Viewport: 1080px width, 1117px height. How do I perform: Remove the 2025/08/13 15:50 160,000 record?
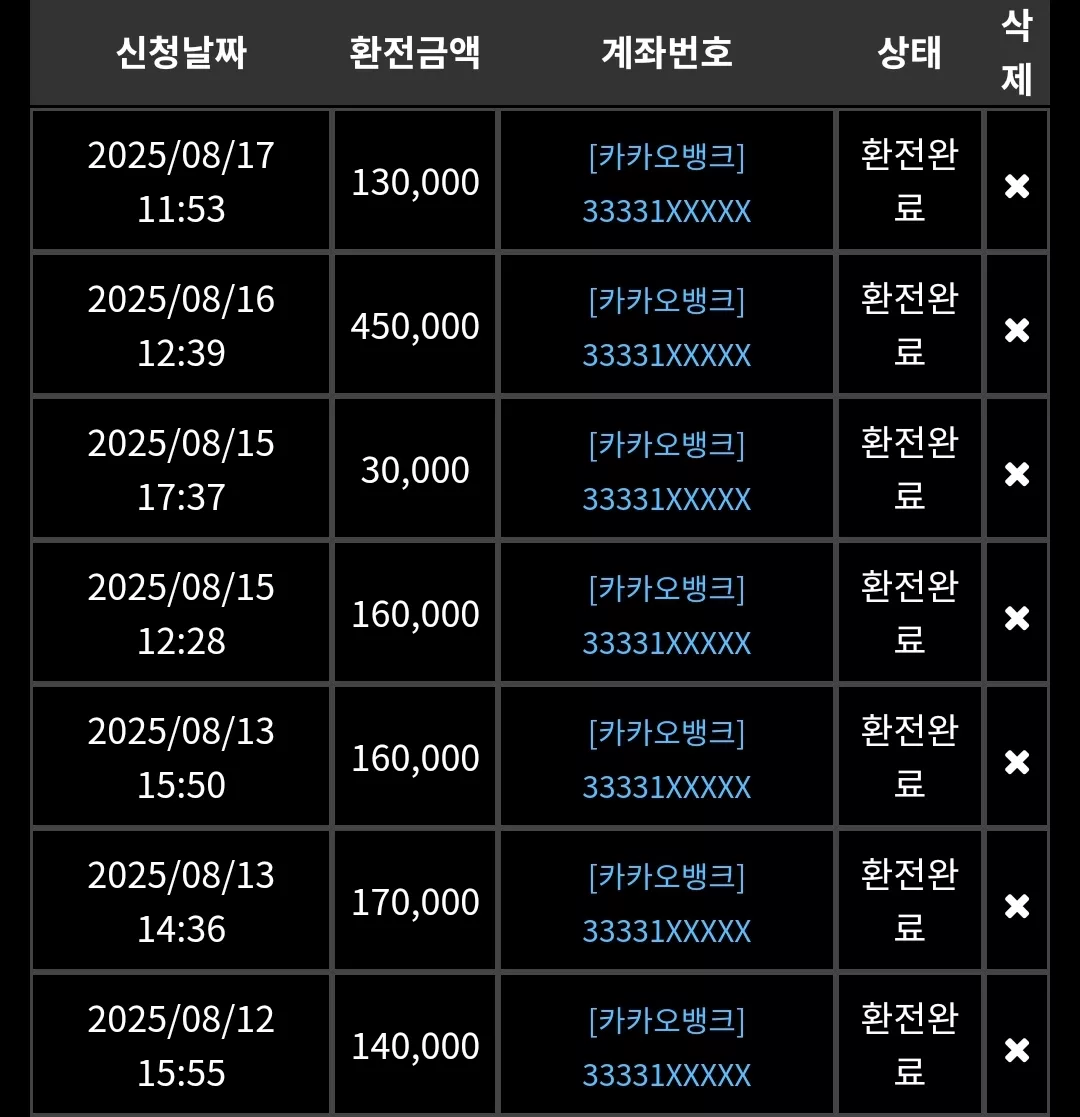point(1017,762)
